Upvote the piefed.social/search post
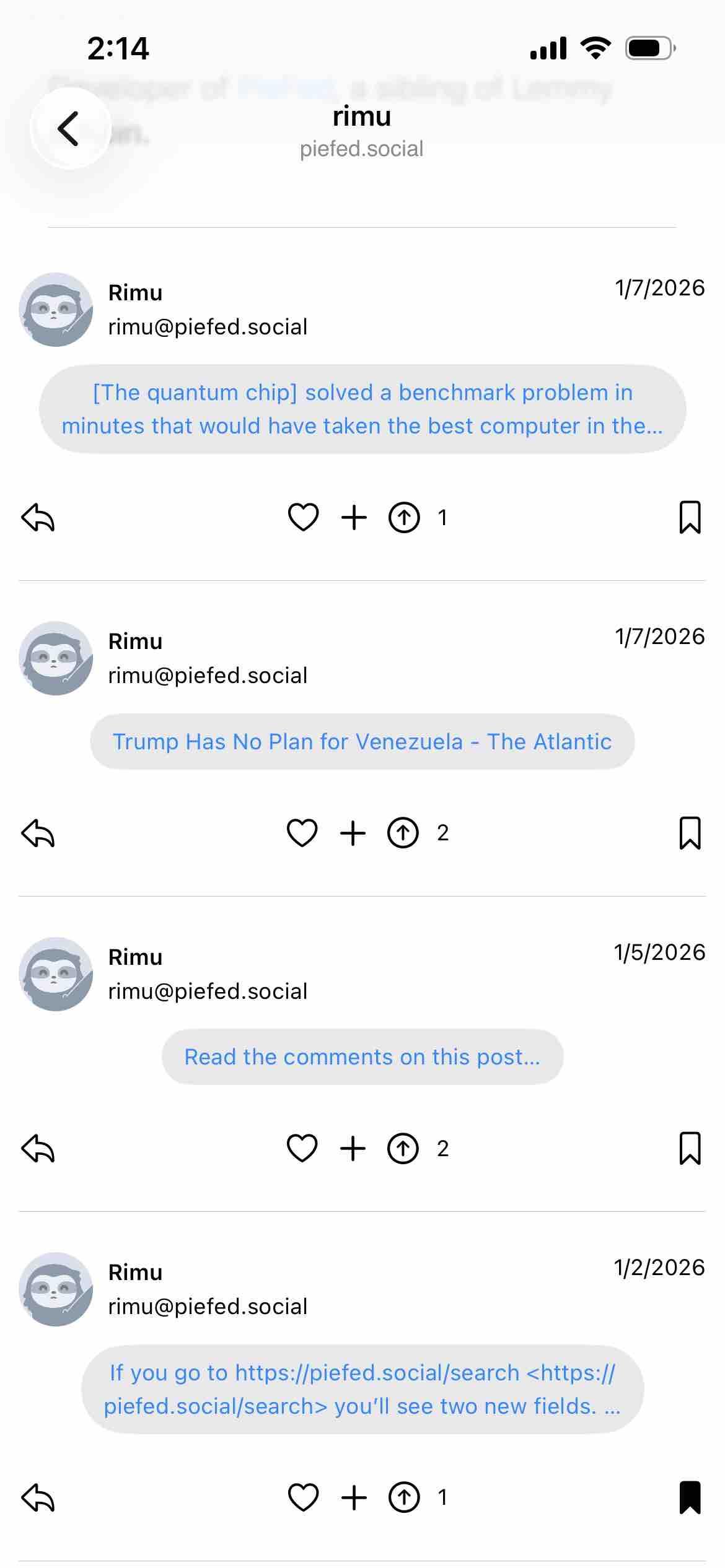The width and height of the screenshot is (725, 1568). pos(404,1497)
